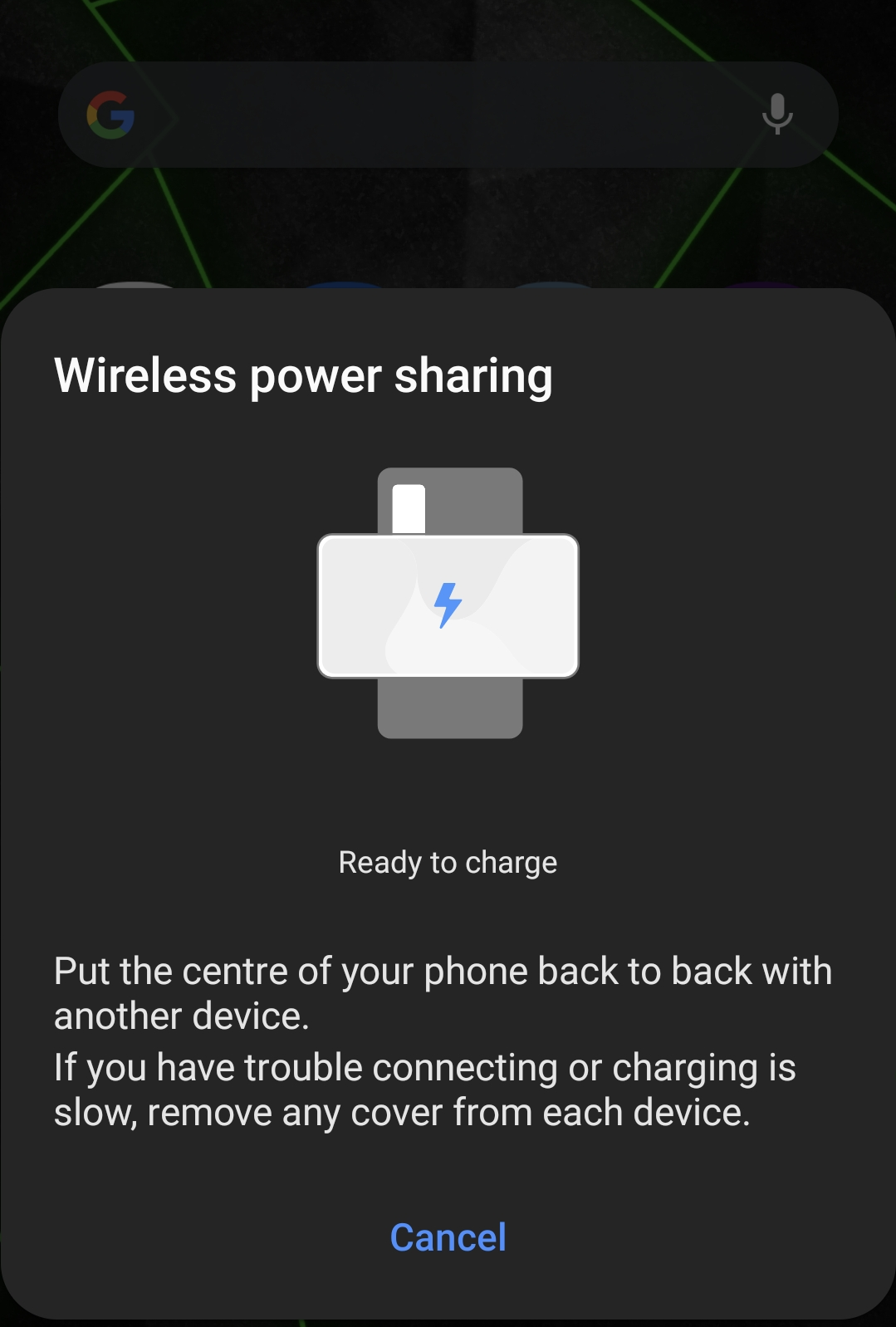Tap the Wireless power sharing title

tap(302, 376)
